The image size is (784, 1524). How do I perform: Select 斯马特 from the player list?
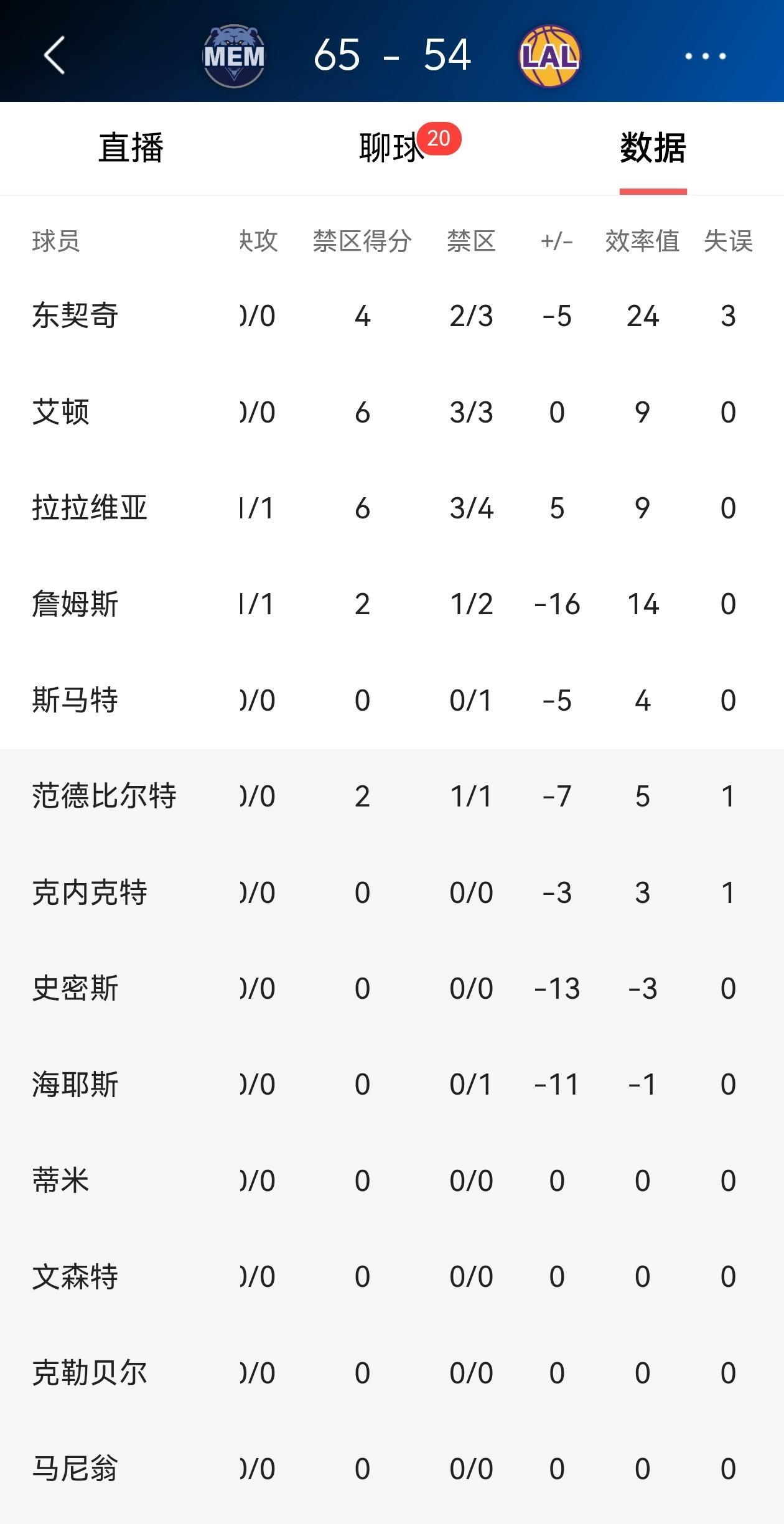(75, 698)
